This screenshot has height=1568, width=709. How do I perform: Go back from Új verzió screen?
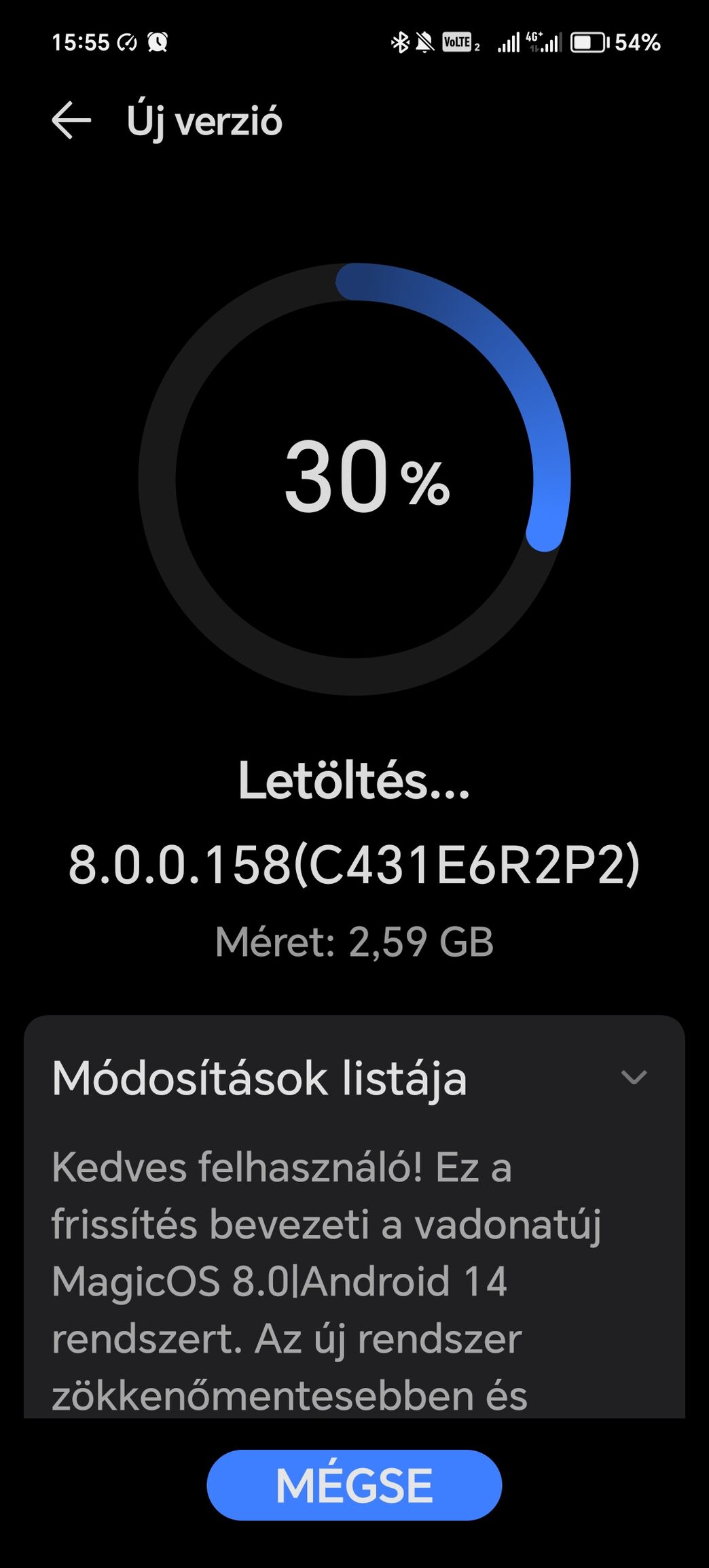coord(71,121)
